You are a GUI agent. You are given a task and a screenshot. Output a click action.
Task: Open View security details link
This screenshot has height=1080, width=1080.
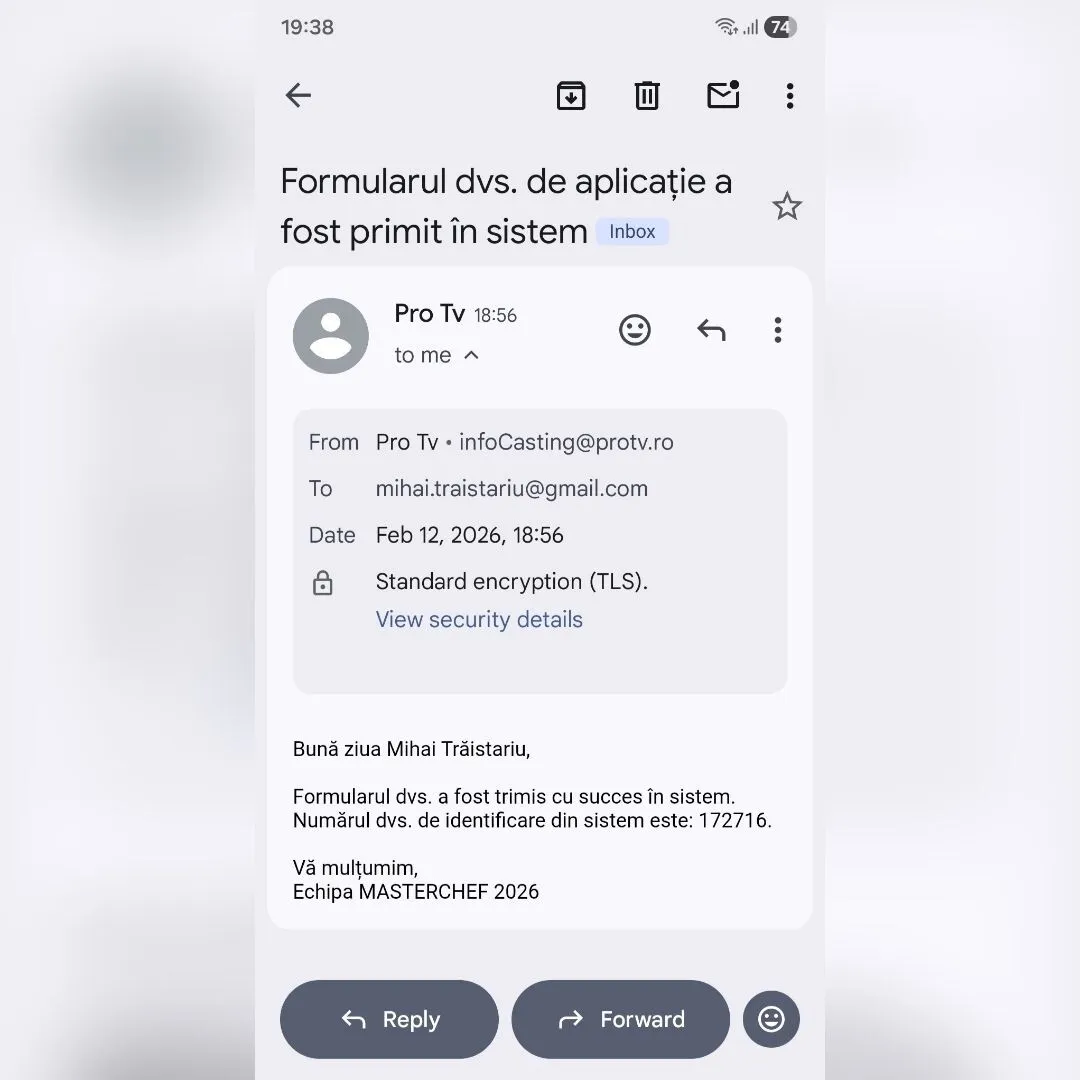479,619
